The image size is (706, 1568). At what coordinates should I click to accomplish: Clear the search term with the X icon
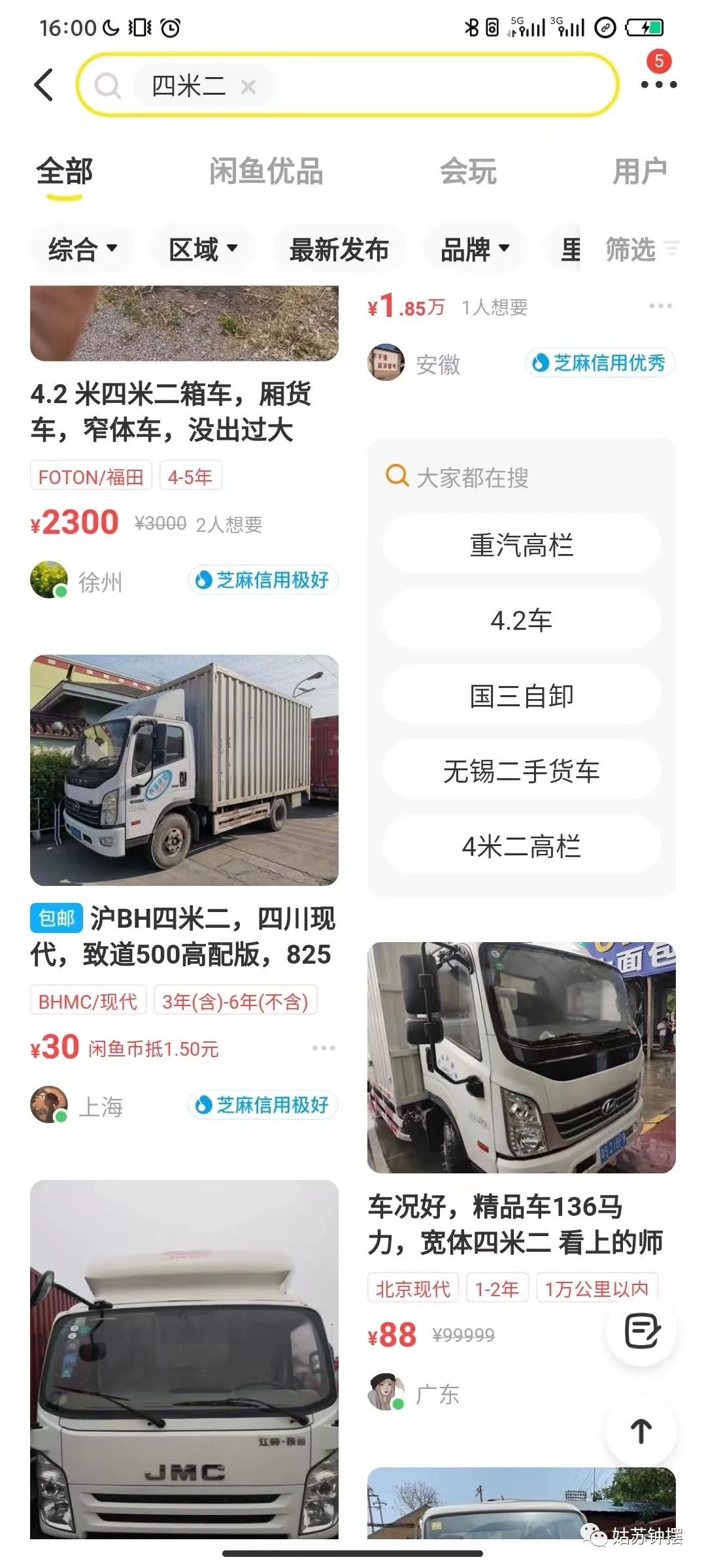248,87
